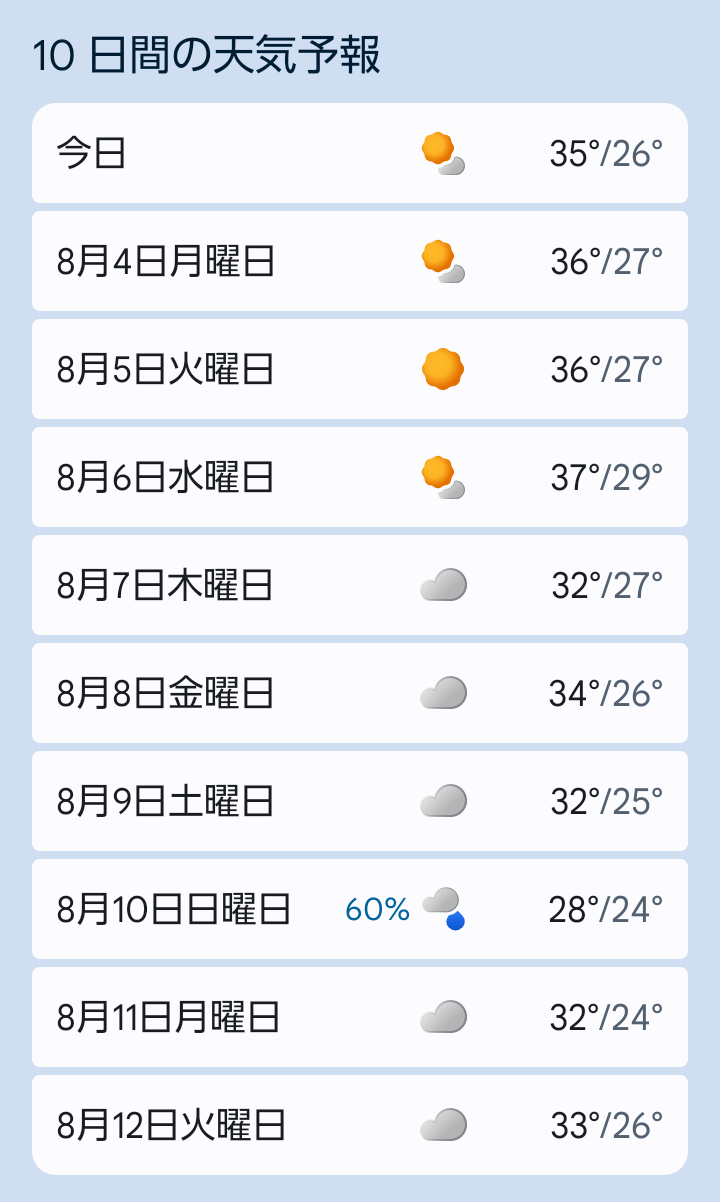Tap the 8月9日土曜日 forecast
The height and width of the screenshot is (1202, 720).
360,801
